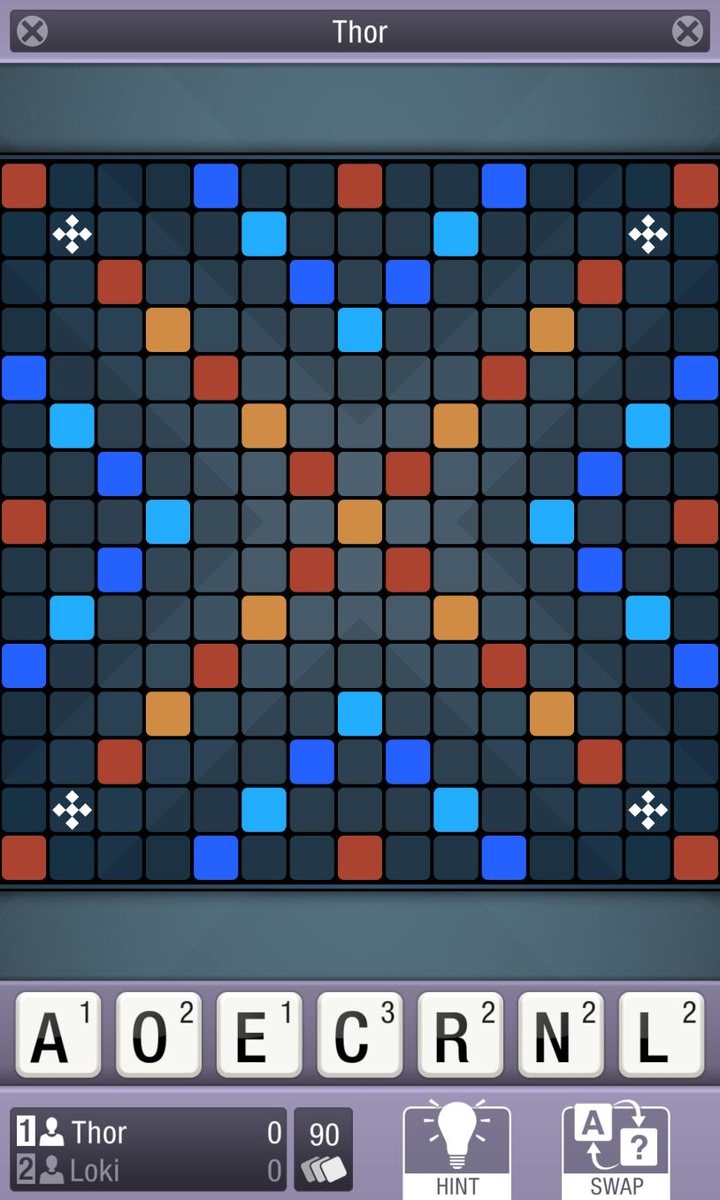
Task: Click the bottom-right four-arrow move marker square
Action: click(648, 809)
